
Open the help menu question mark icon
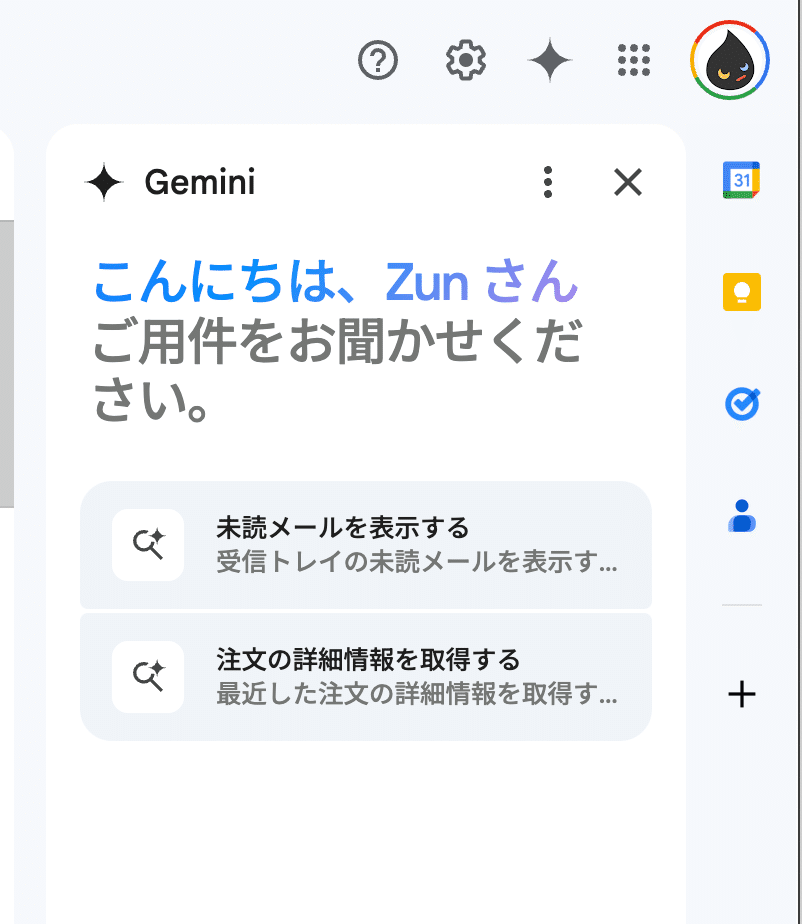376,60
